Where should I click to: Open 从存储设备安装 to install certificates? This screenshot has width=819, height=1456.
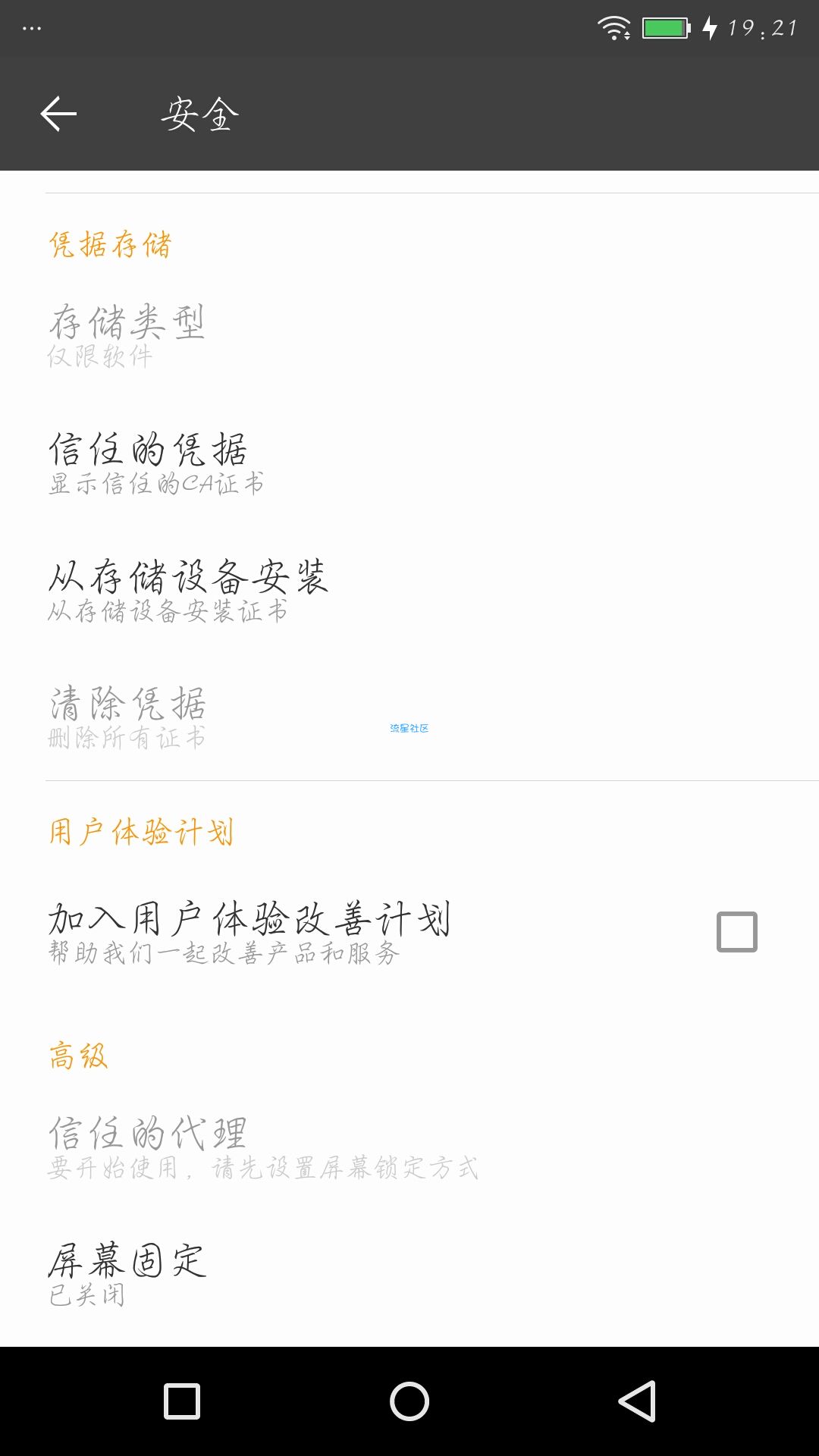tap(409, 590)
